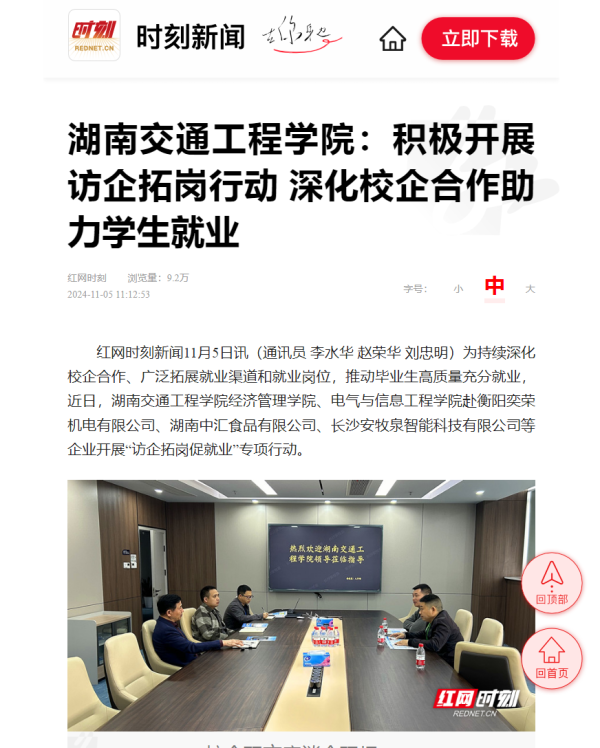Go to homepage via 回首页 button
The height and width of the screenshot is (748, 600).
click(551, 657)
